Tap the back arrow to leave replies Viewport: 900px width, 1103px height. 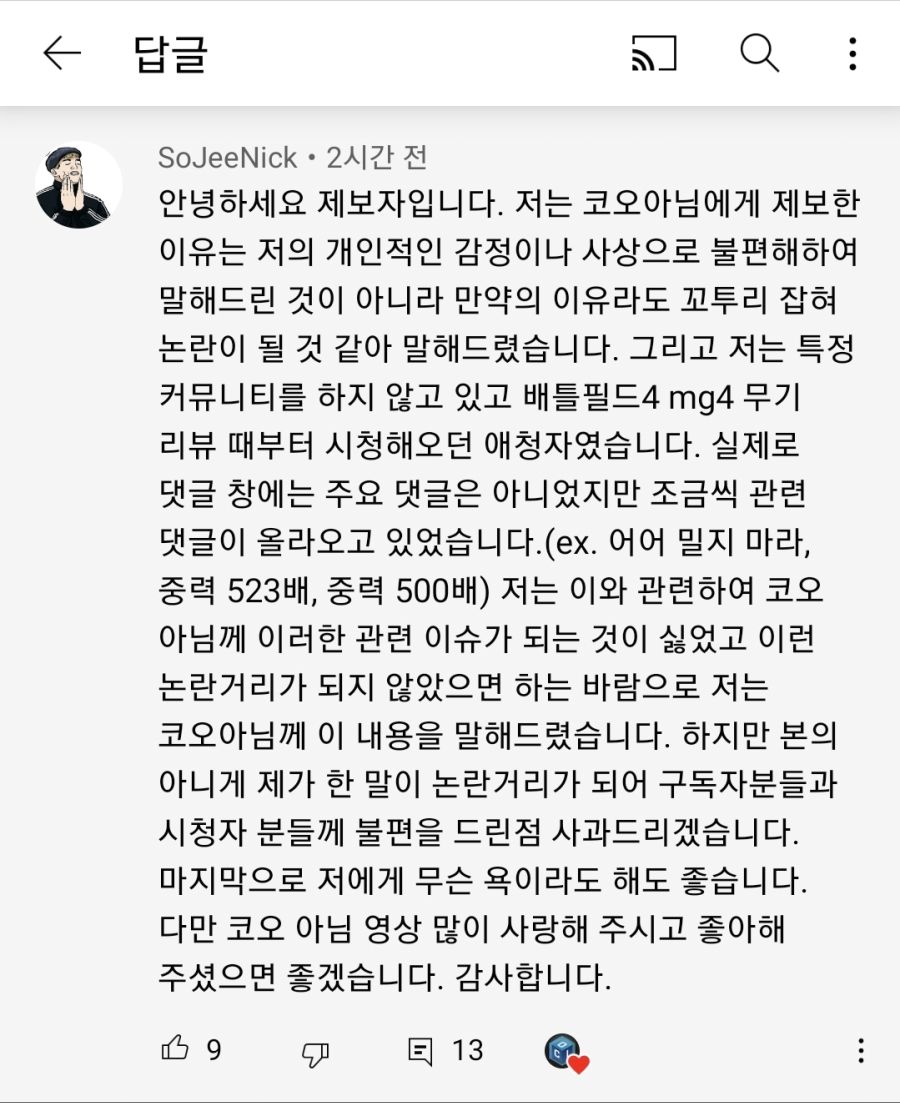(62, 55)
